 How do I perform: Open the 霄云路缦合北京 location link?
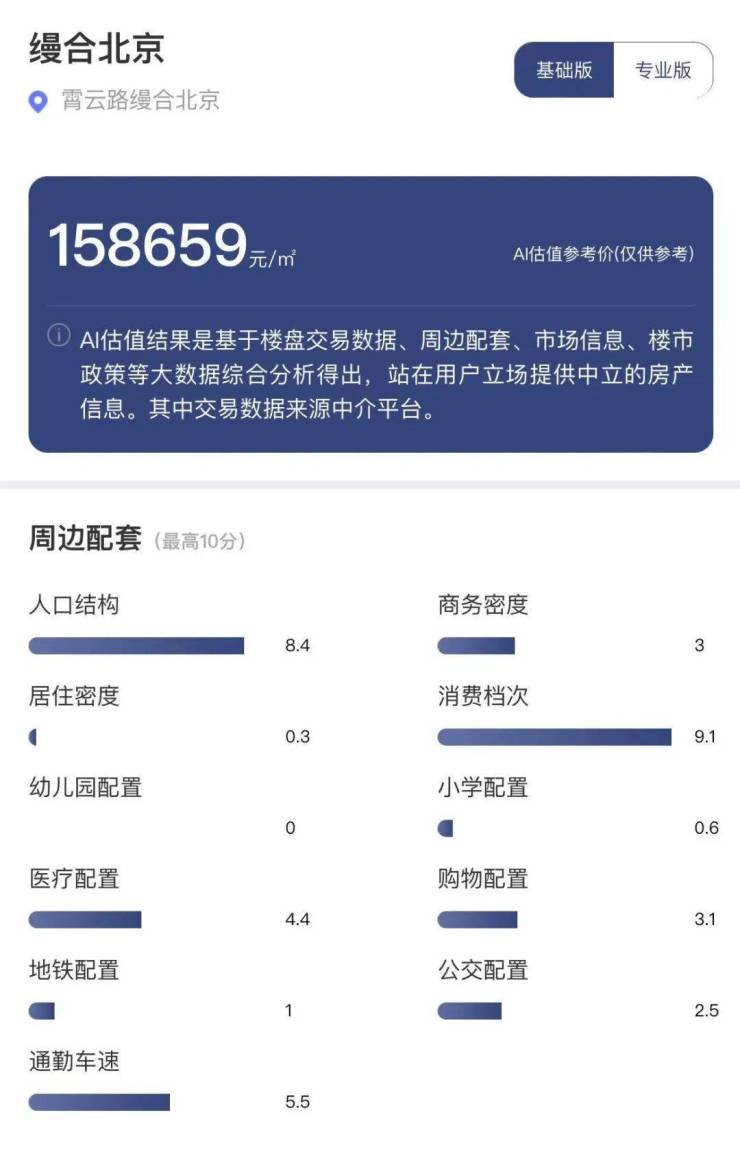pos(139,101)
